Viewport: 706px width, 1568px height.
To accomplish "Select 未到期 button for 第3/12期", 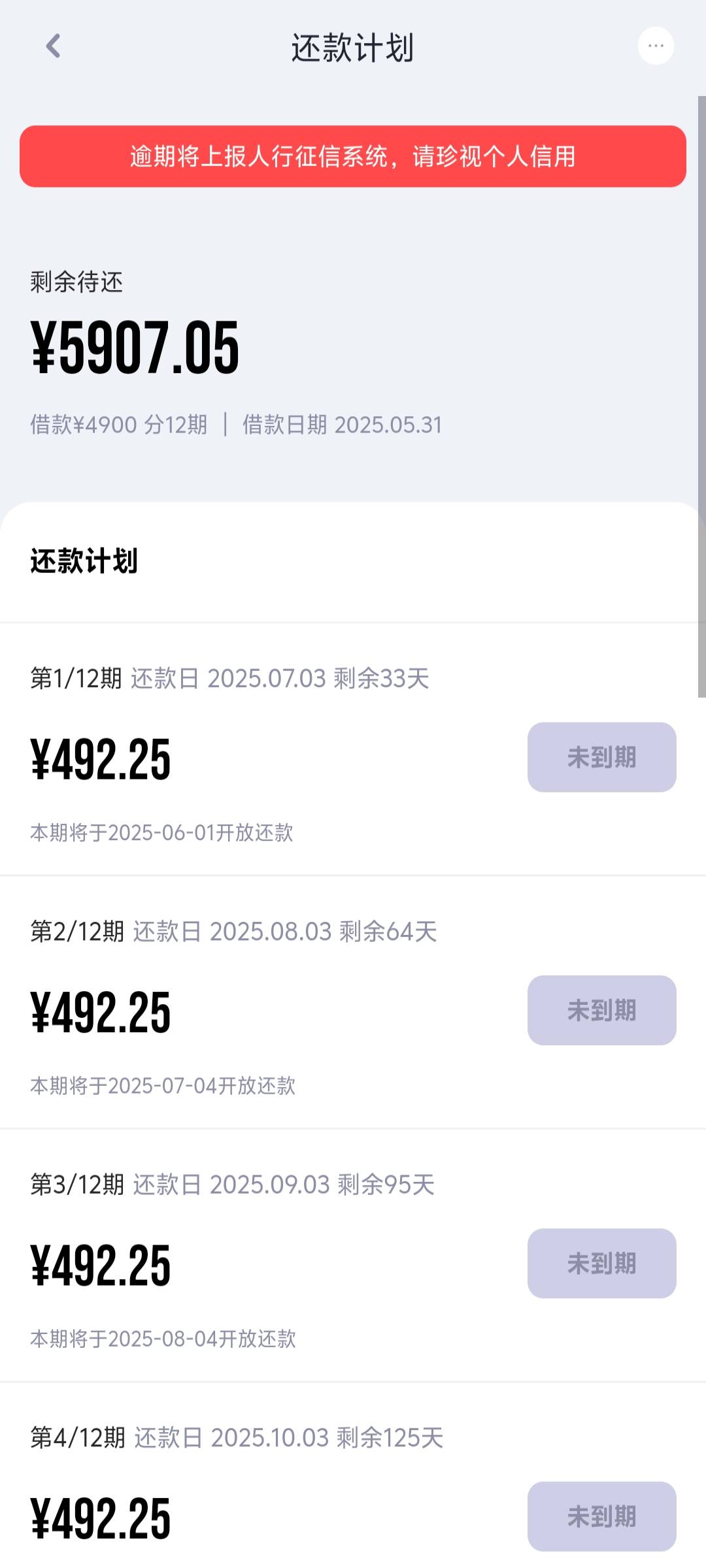I will click(x=601, y=1263).
